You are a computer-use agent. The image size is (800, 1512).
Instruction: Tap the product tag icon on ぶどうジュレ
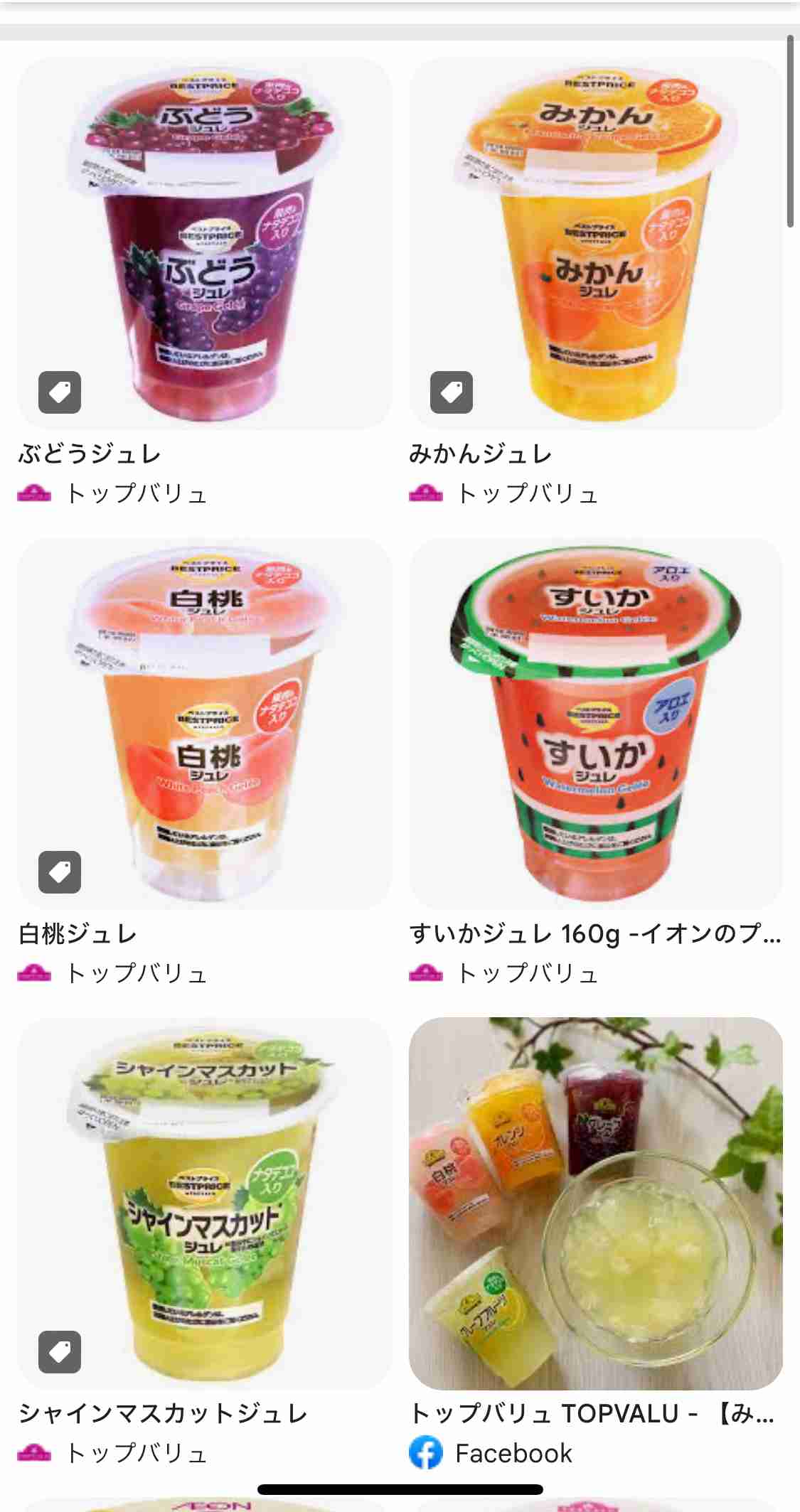[x=60, y=392]
